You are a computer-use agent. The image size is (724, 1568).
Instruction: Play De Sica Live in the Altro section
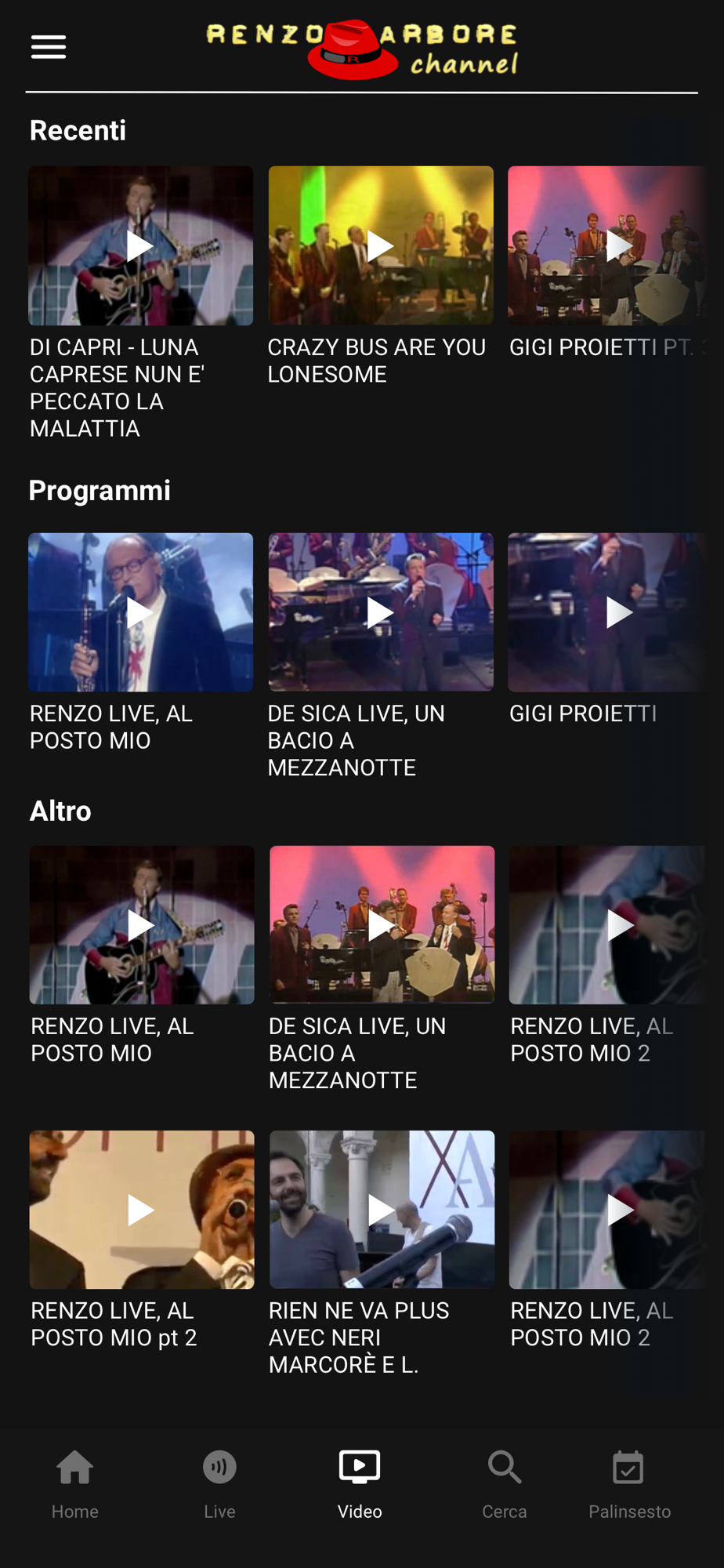coord(382,925)
